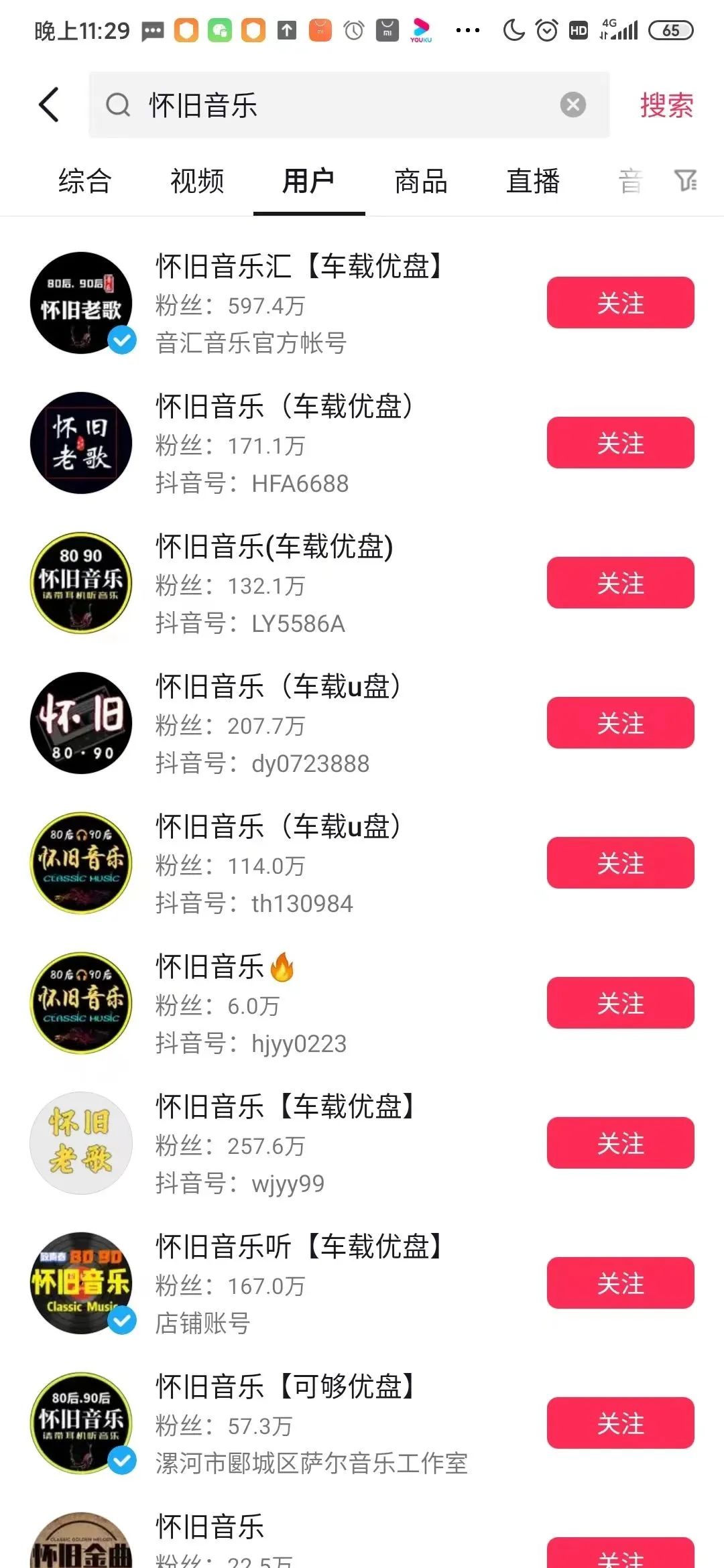
Task: Open the 商品 tab
Action: [x=420, y=182]
